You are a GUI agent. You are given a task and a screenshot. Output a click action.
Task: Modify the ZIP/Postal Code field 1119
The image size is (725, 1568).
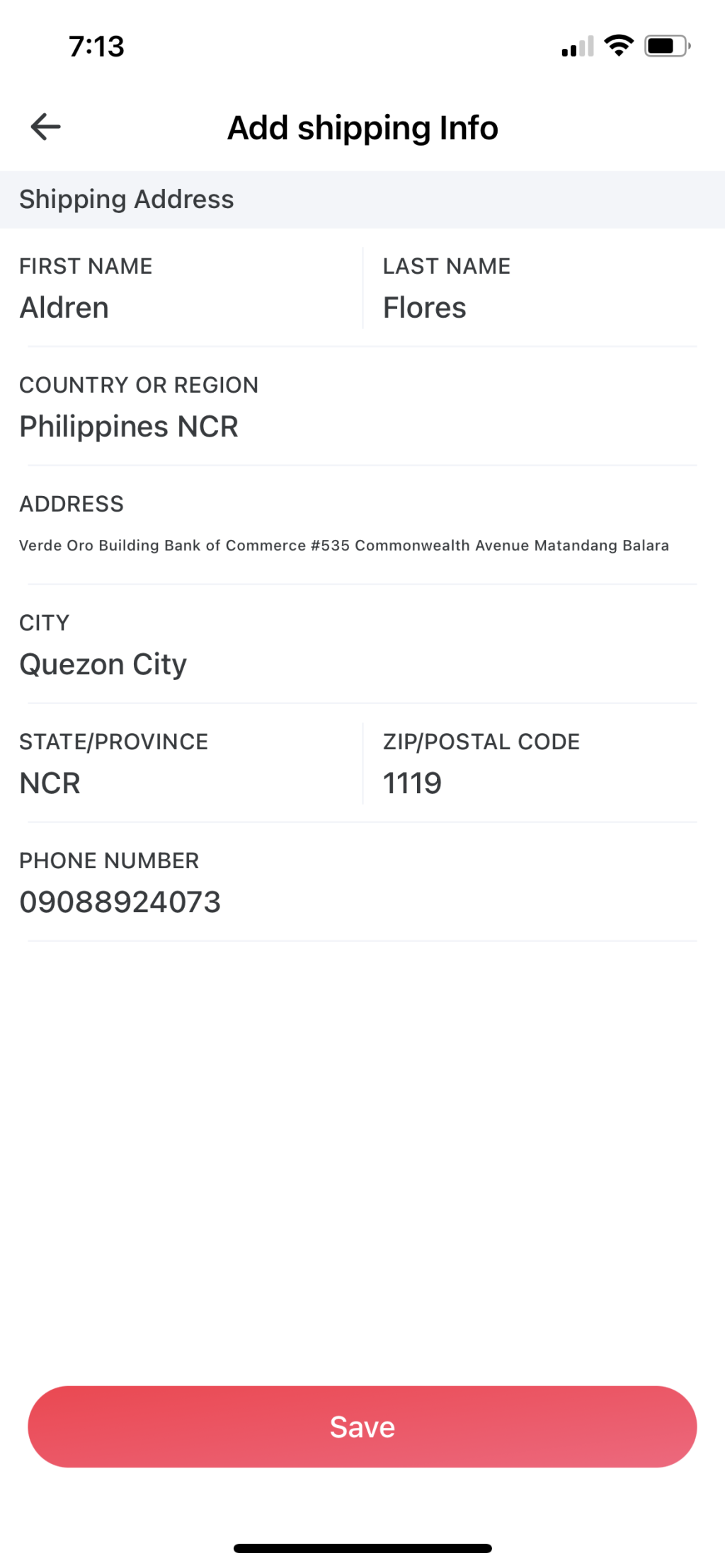coord(413,783)
